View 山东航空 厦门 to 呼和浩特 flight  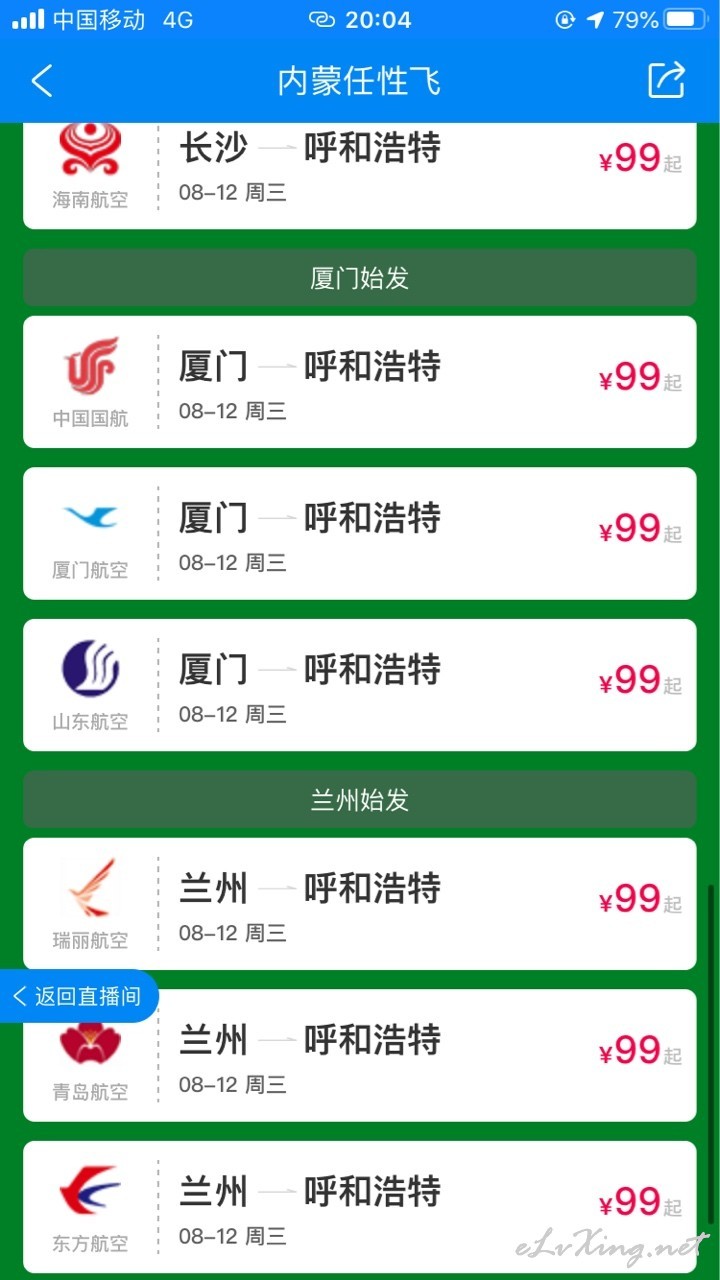click(360, 685)
